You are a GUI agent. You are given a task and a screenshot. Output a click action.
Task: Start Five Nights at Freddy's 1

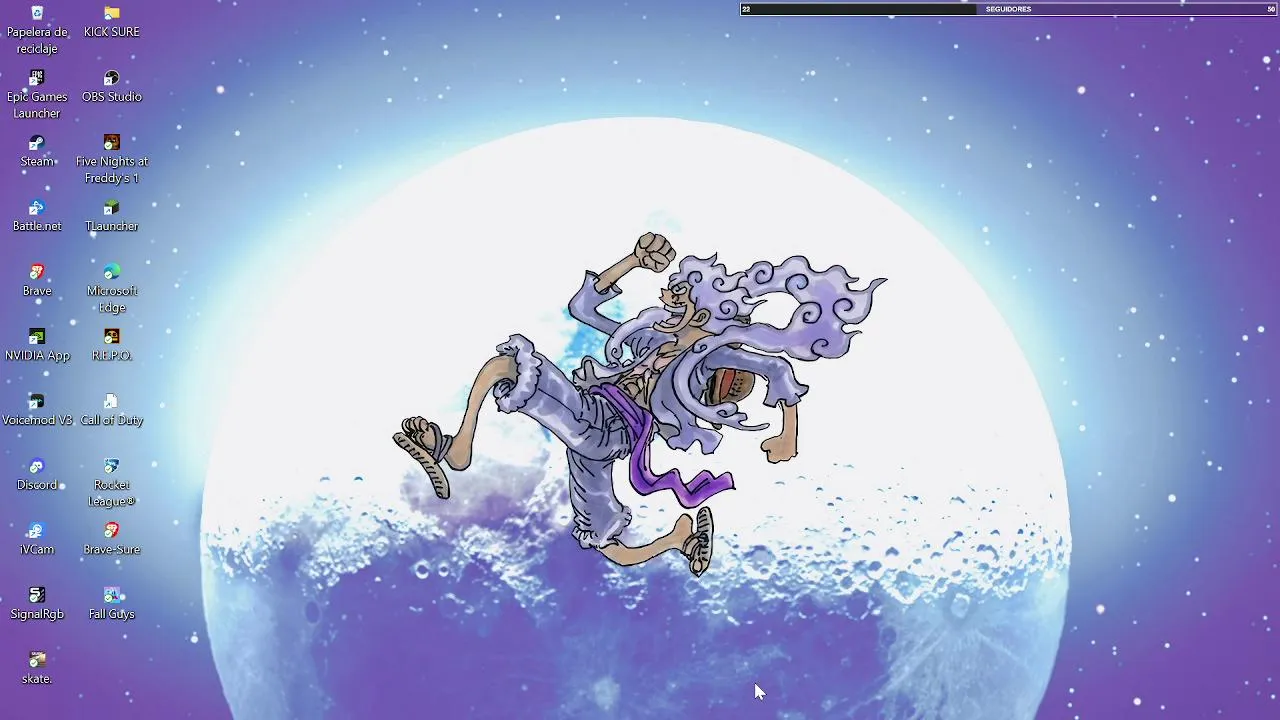click(112, 143)
